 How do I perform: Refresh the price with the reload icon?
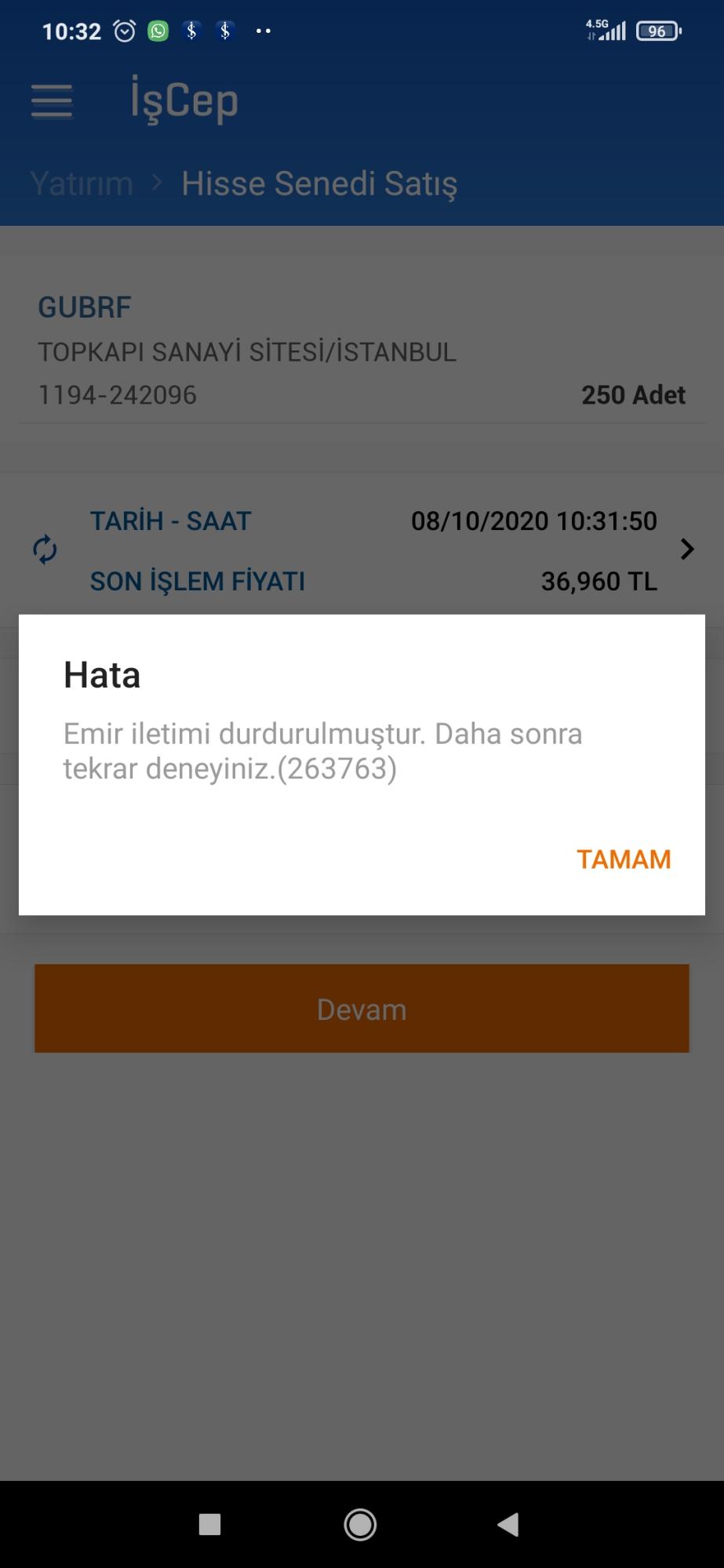(x=45, y=550)
